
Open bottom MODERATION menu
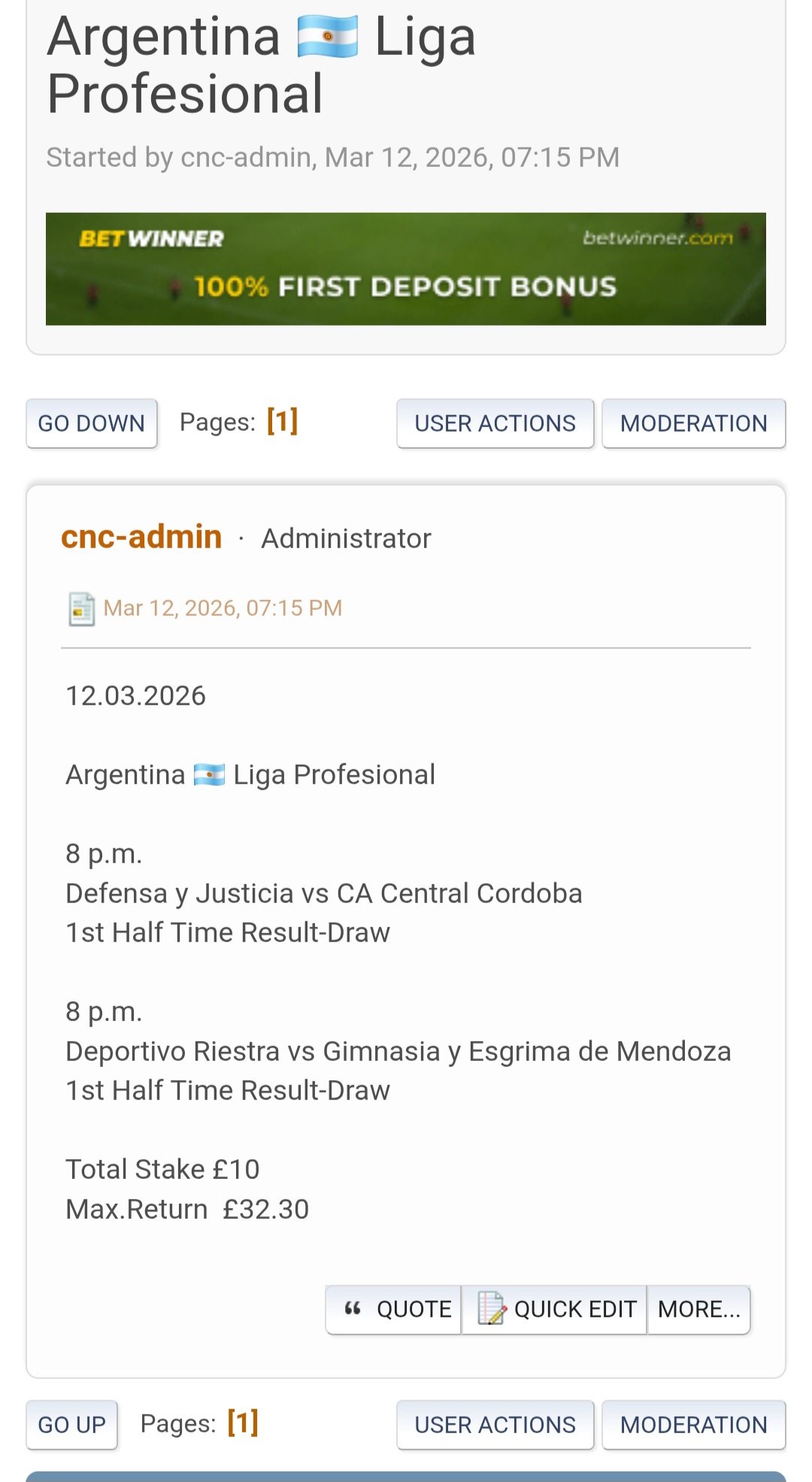click(693, 1424)
